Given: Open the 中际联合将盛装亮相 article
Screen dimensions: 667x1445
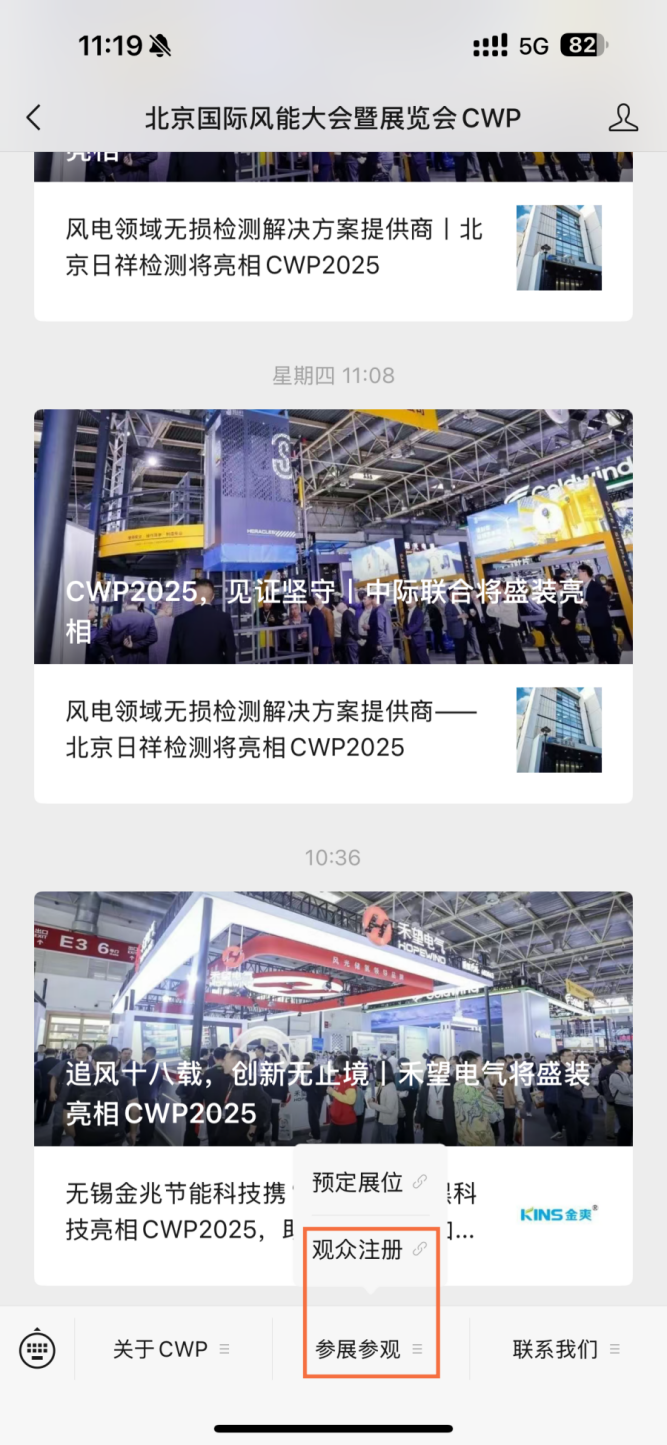Looking at the screenshot, I should coord(333,537).
